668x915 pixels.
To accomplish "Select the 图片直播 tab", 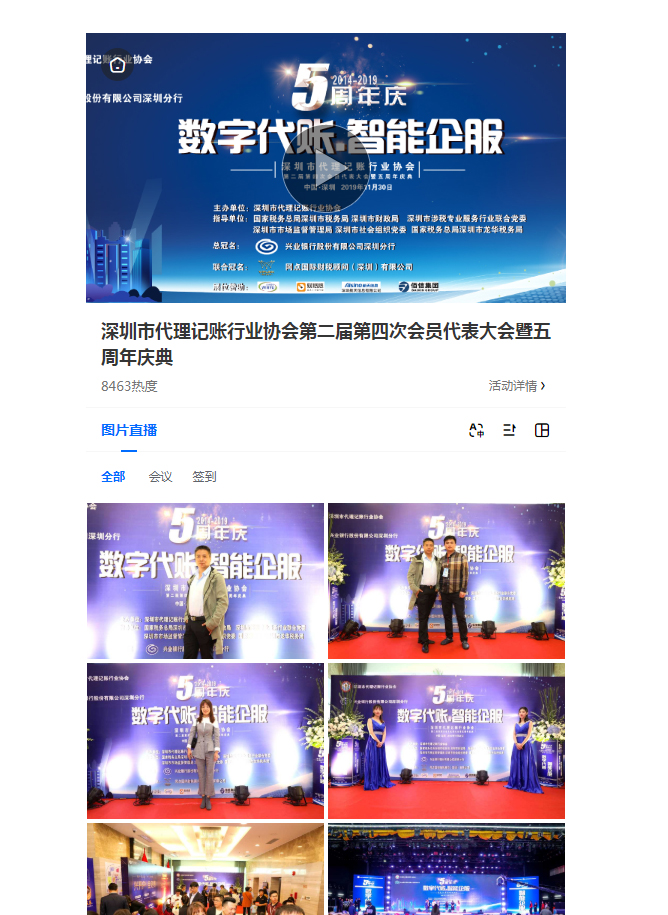I will point(129,430).
